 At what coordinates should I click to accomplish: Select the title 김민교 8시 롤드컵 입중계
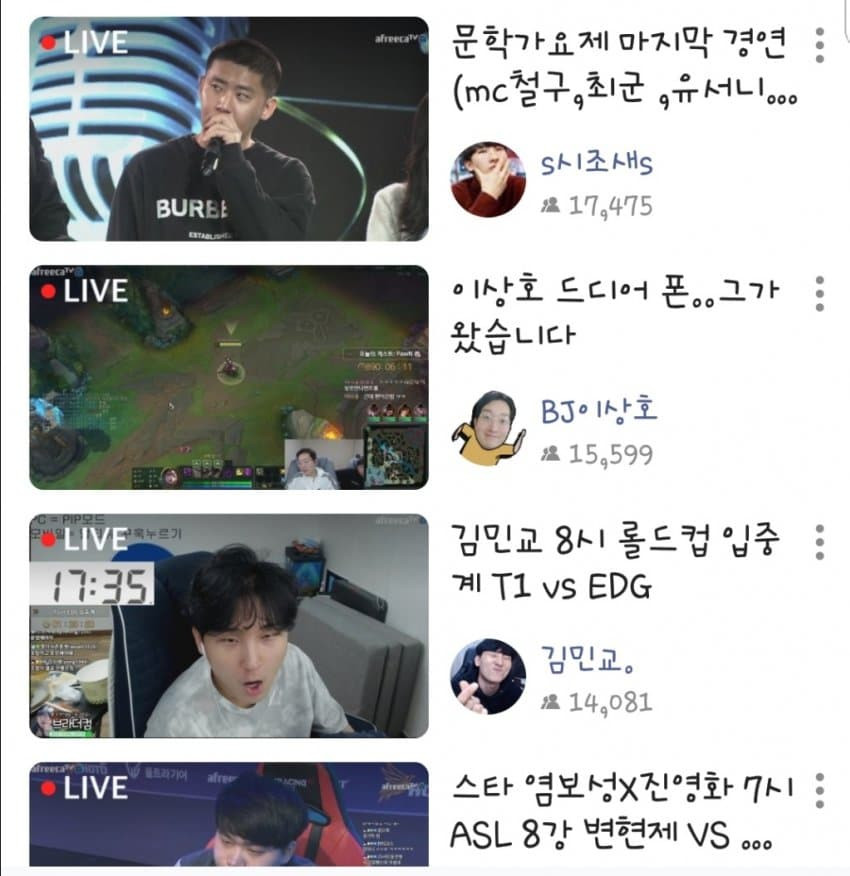pyautogui.click(x=616, y=565)
